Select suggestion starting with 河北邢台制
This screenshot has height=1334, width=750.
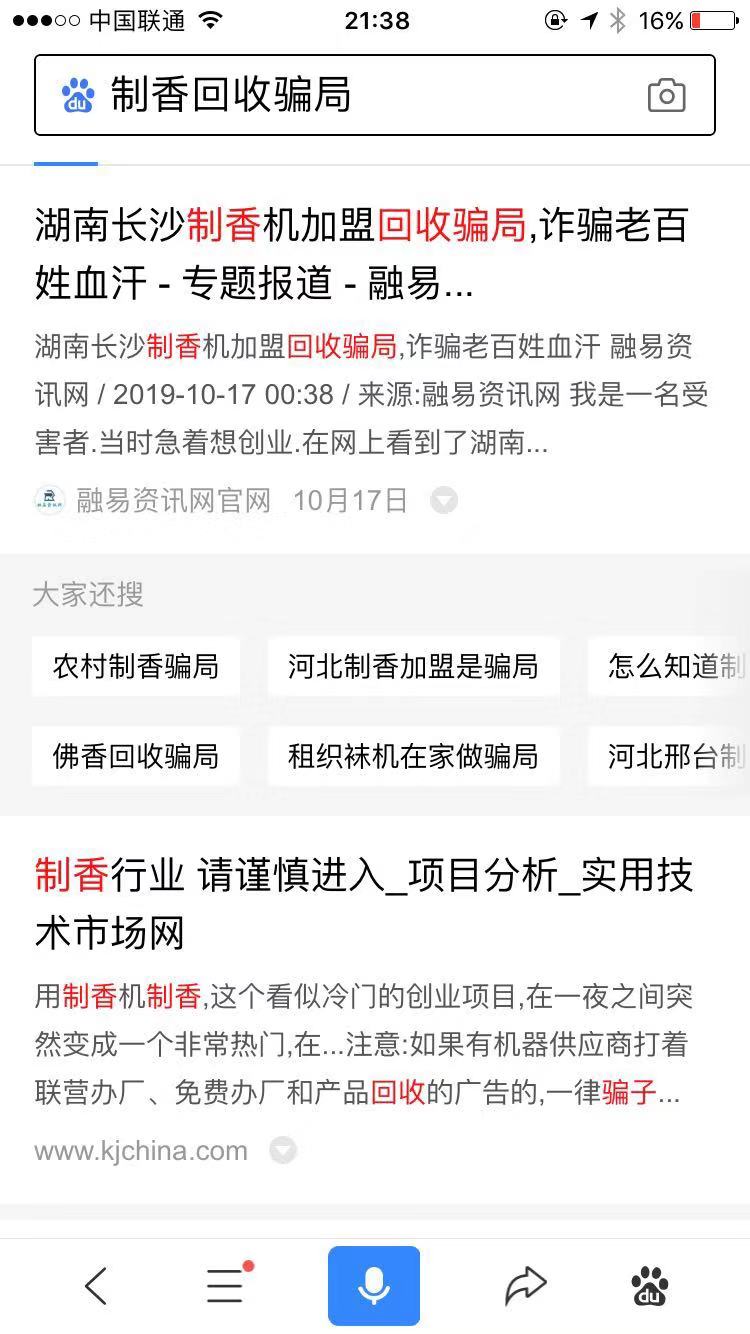(675, 756)
